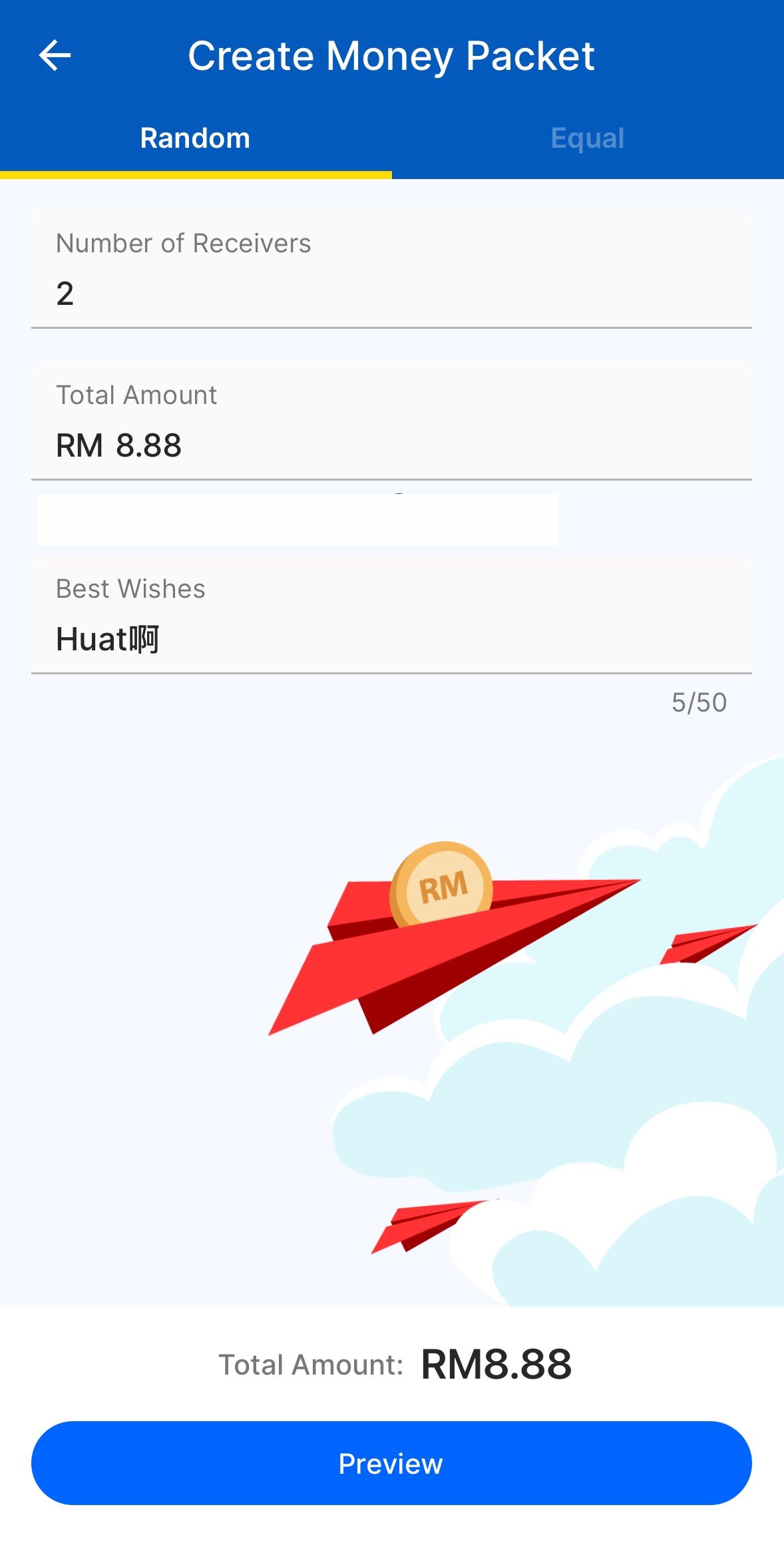Select the Total Amount RM 8.88 field
Image resolution: width=784 pixels, height=1551 pixels.
pos(391,445)
